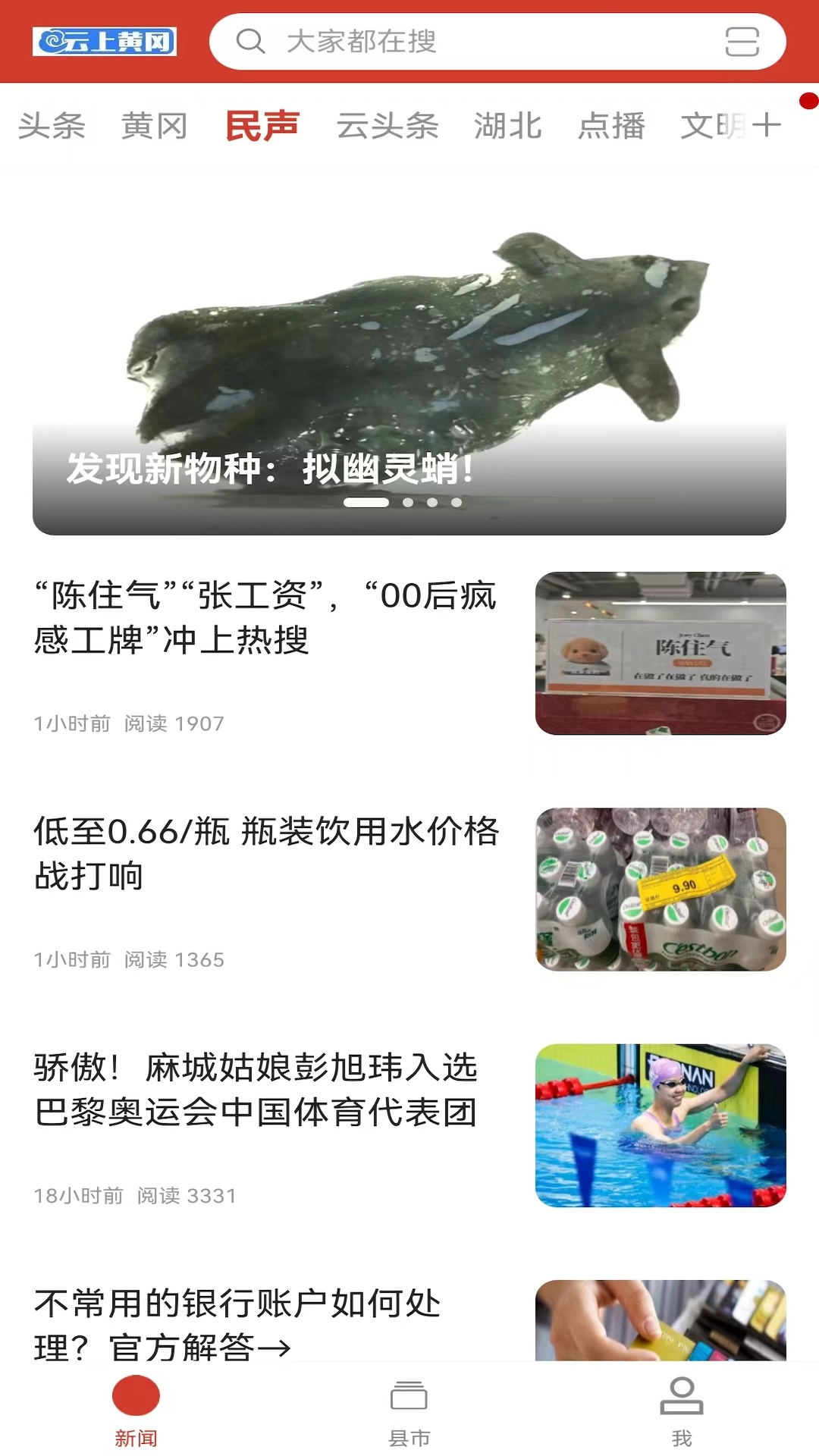
Task: Select the 云头条 tab
Action: coord(388,126)
